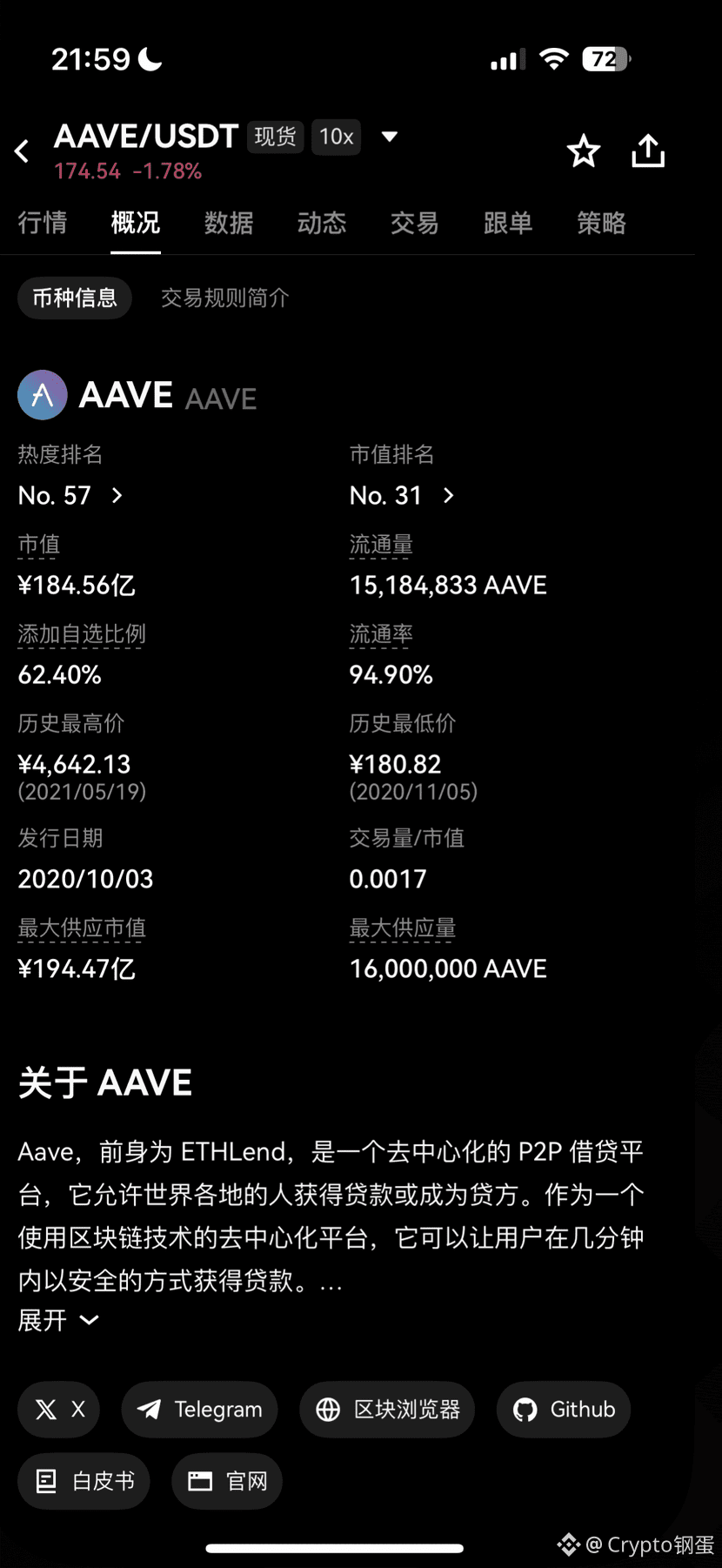View the 10x leverage label

(335, 137)
